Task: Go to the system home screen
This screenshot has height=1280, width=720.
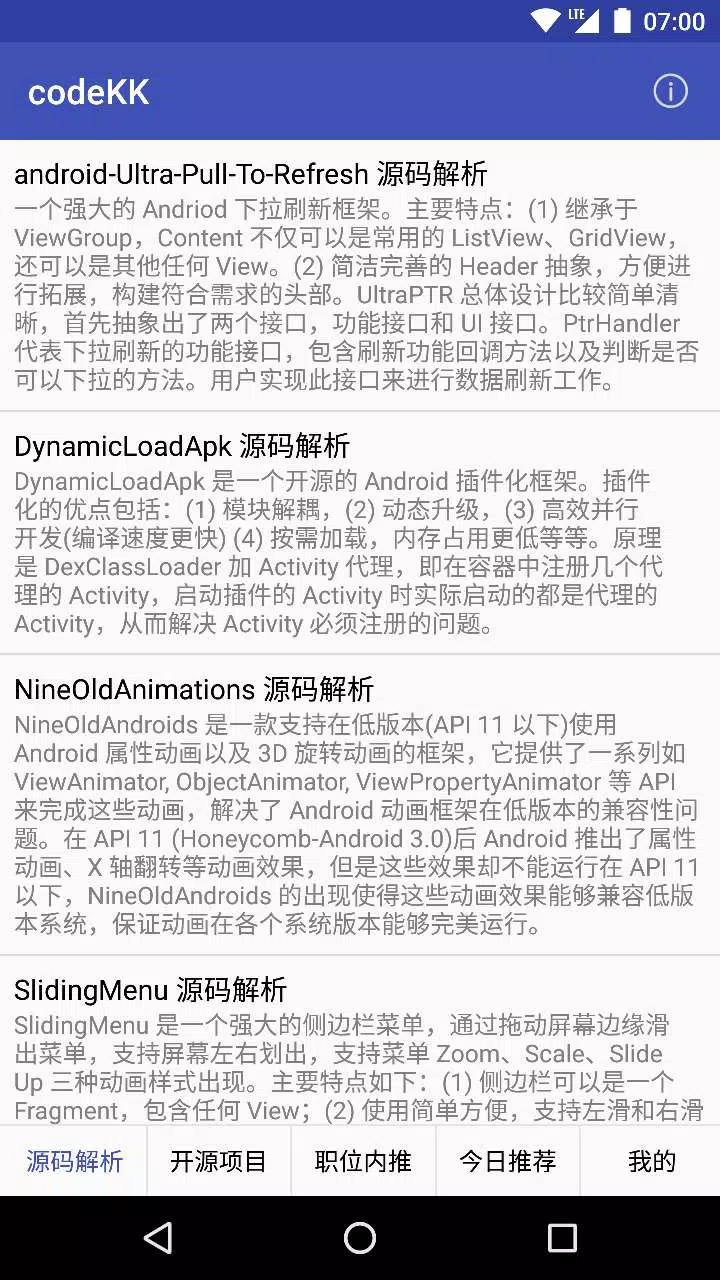Action: pos(360,1238)
